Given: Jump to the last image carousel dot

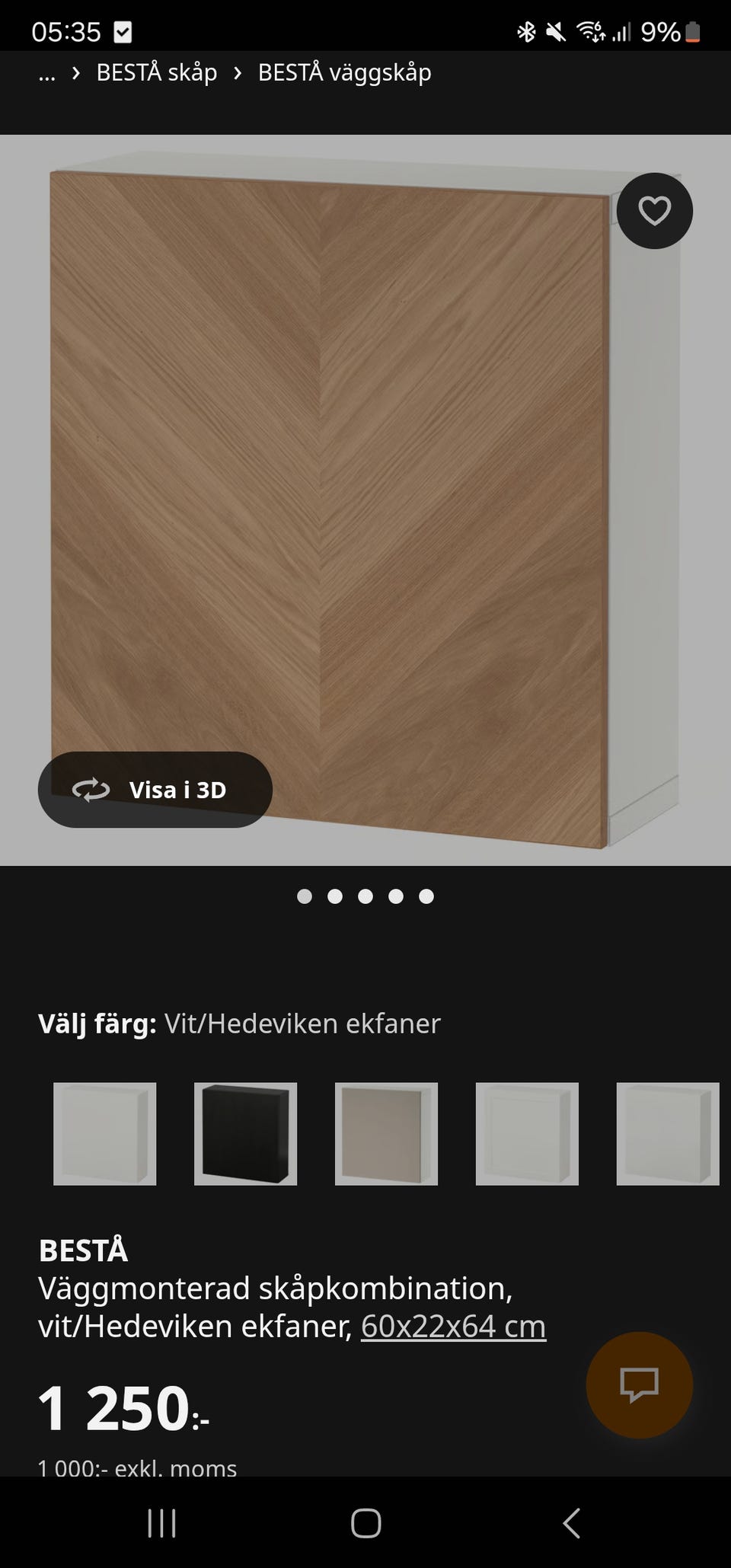Looking at the screenshot, I should [x=426, y=896].
